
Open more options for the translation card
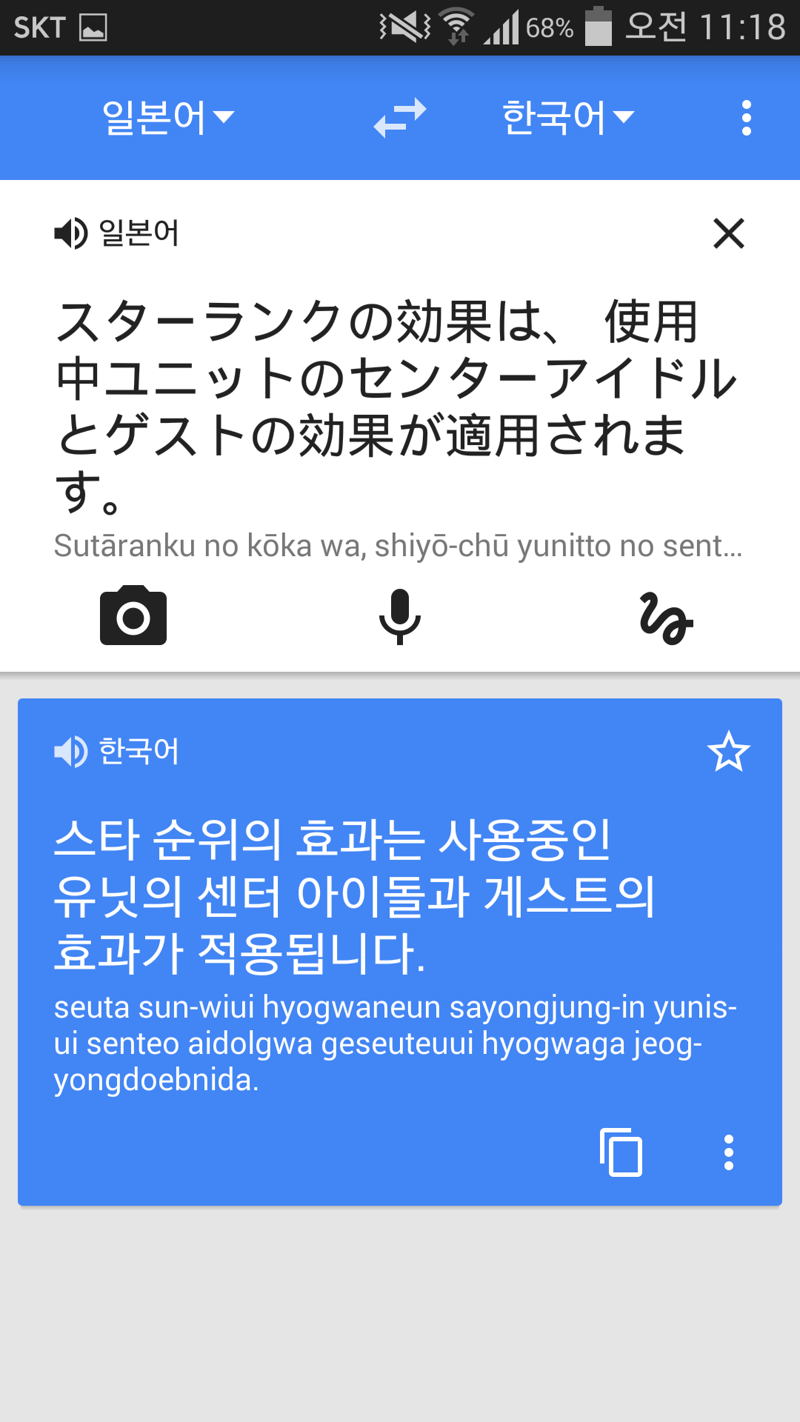pyautogui.click(x=728, y=1152)
